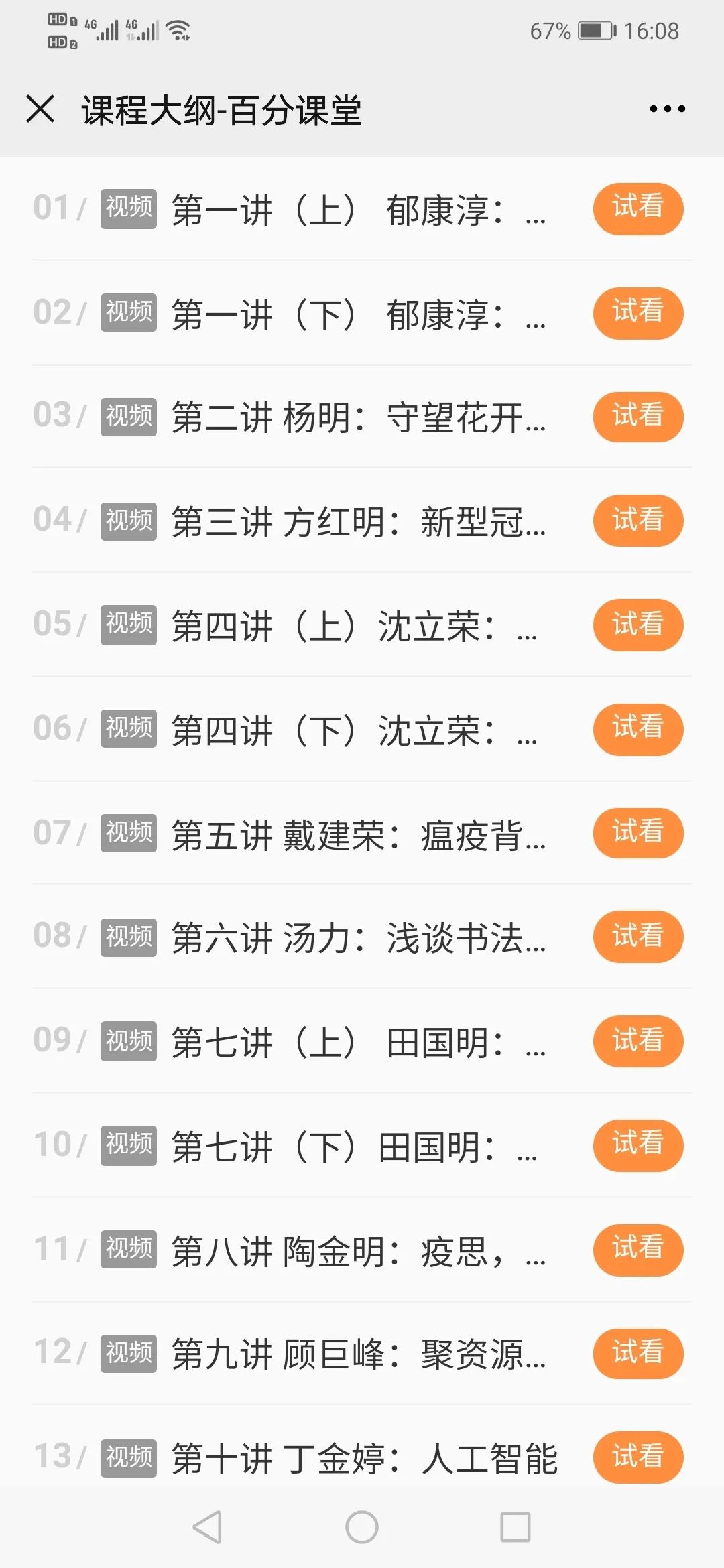Tap 试看 for lesson 05 第四讲（上）
724x1568 pixels.
coord(638,625)
